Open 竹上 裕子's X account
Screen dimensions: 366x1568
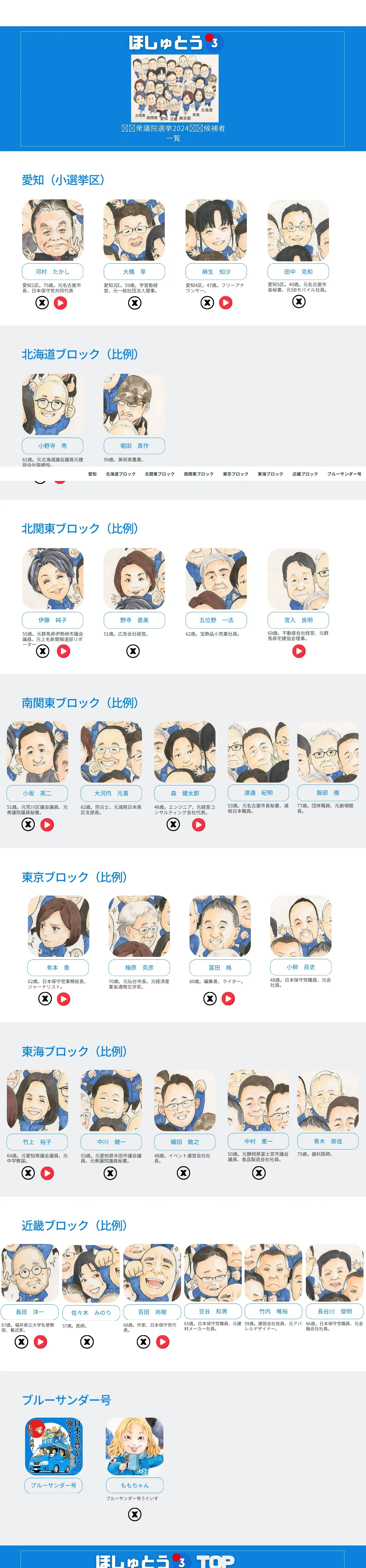tap(28, 1173)
